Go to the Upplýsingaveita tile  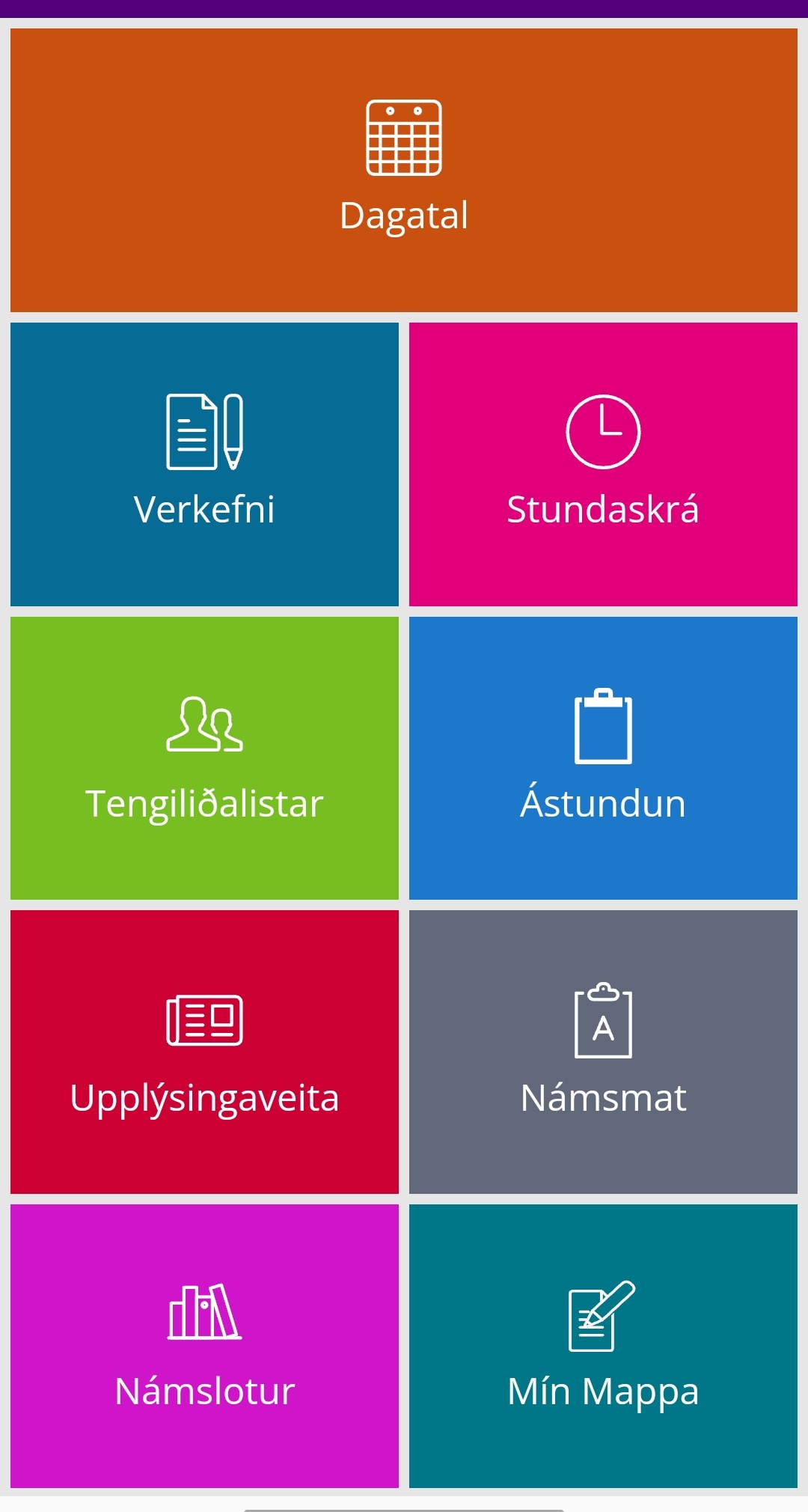click(204, 1052)
